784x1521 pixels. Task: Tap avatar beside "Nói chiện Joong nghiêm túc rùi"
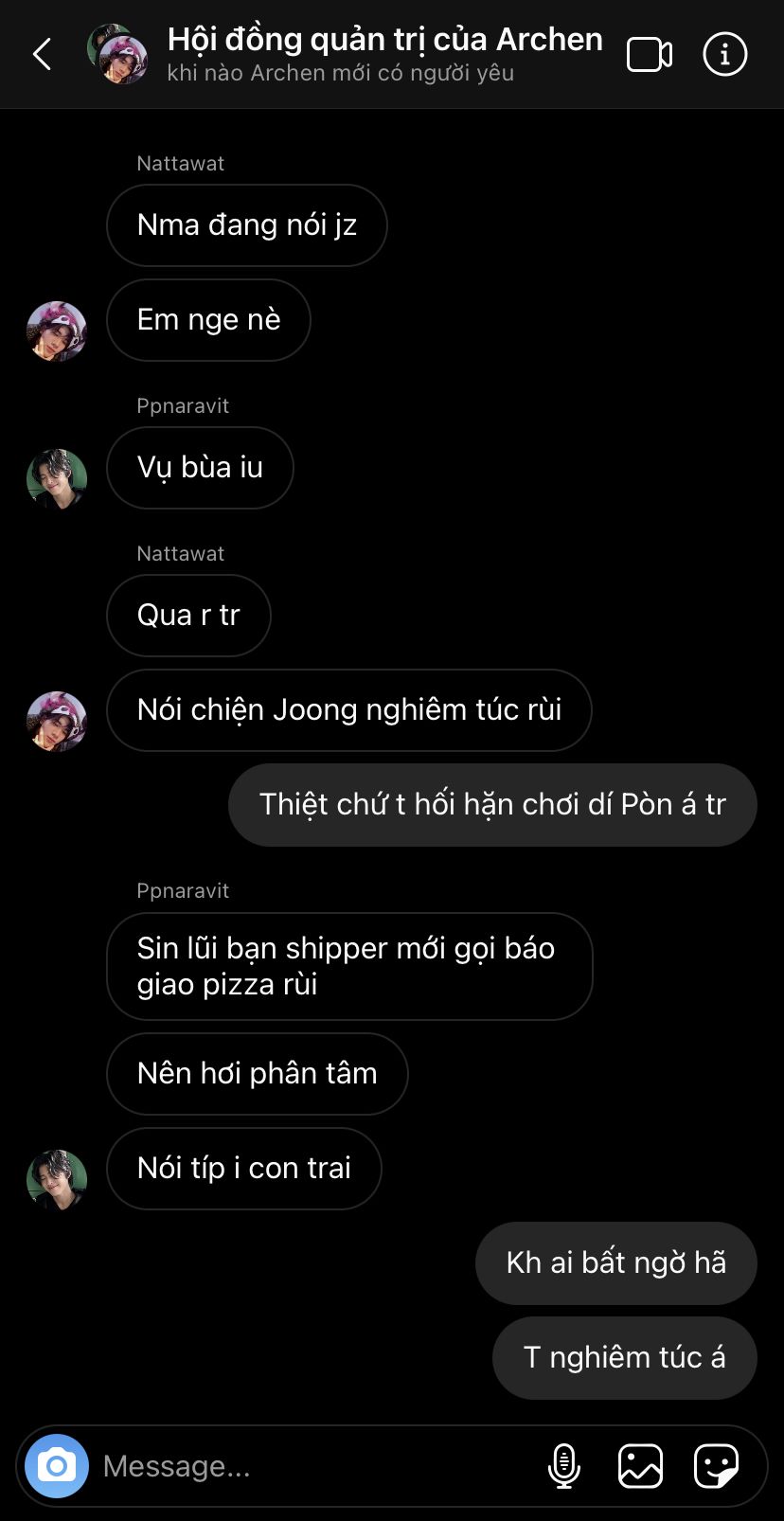click(x=57, y=722)
